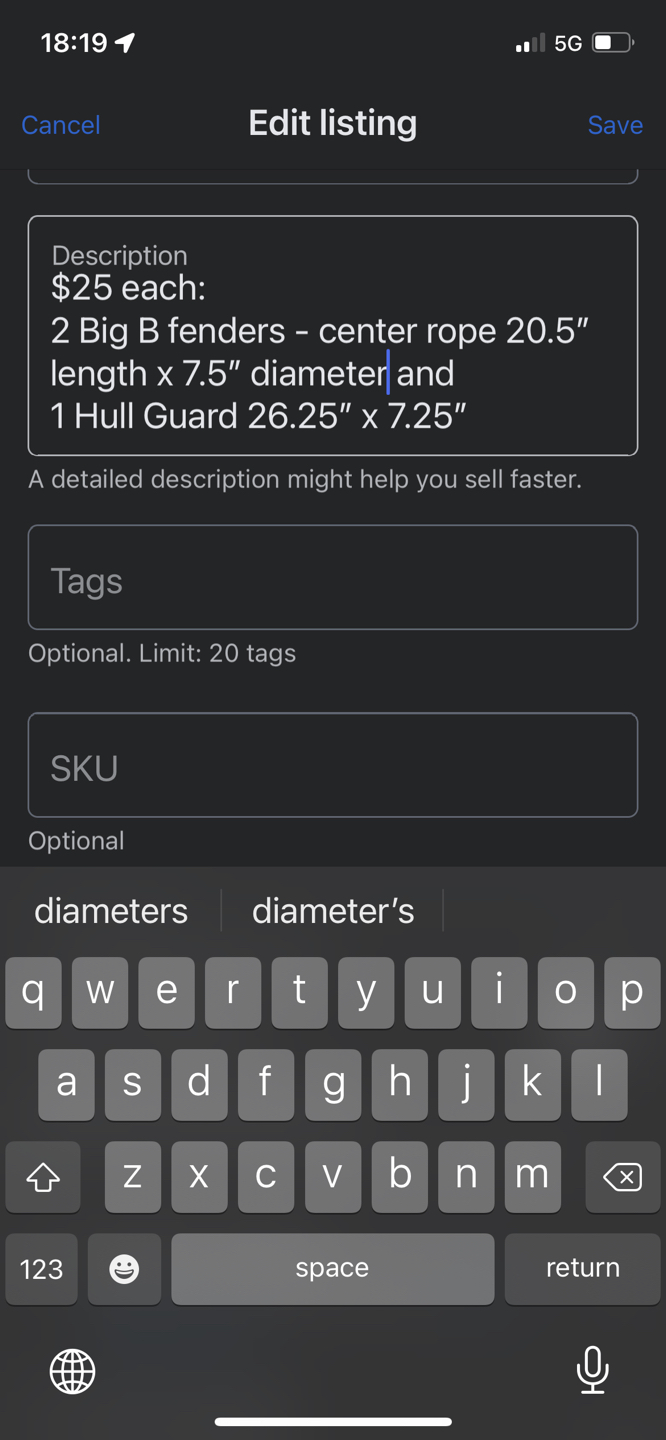This screenshot has width=666, height=1440.
Task: Focus the SKU input field
Action: (x=333, y=766)
